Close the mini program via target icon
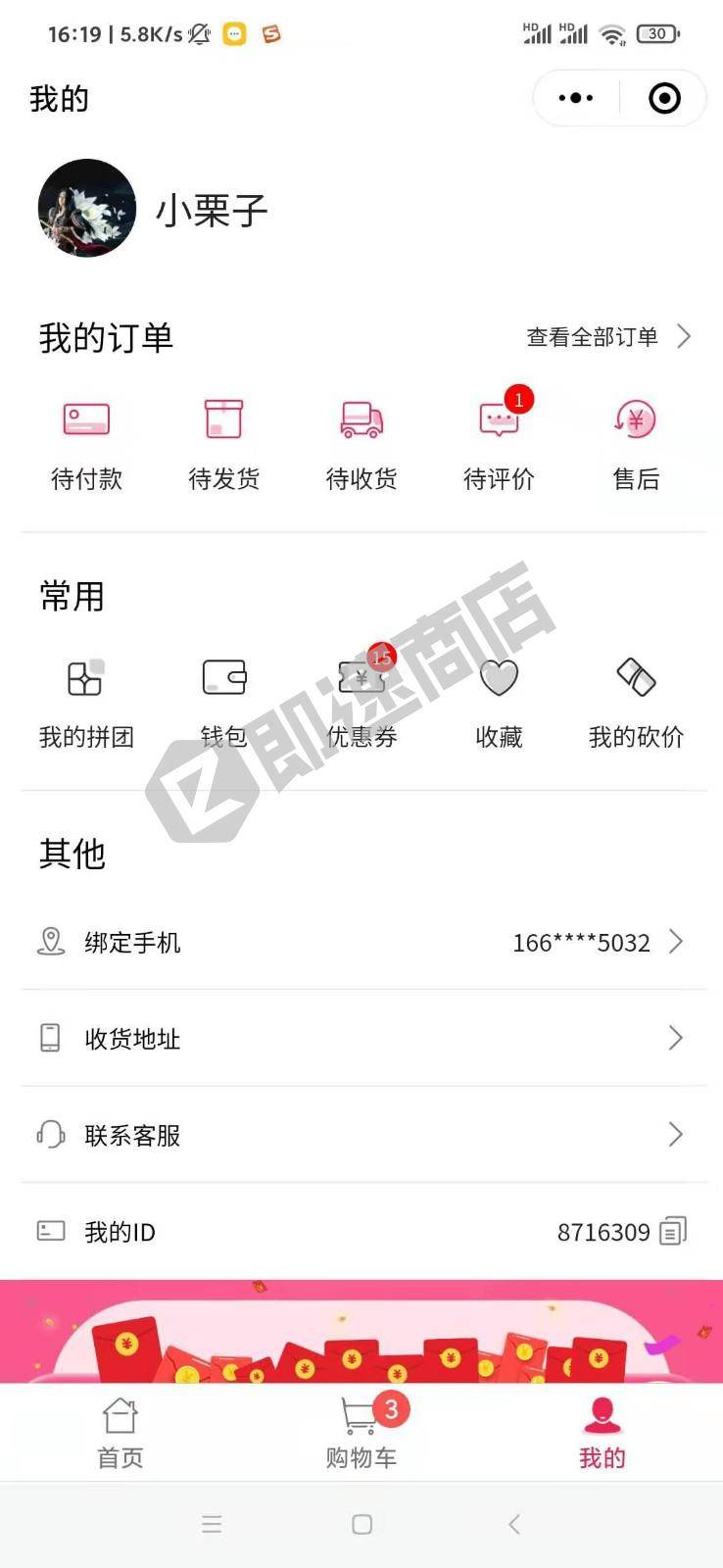The image size is (723, 1568). (x=664, y=98)
